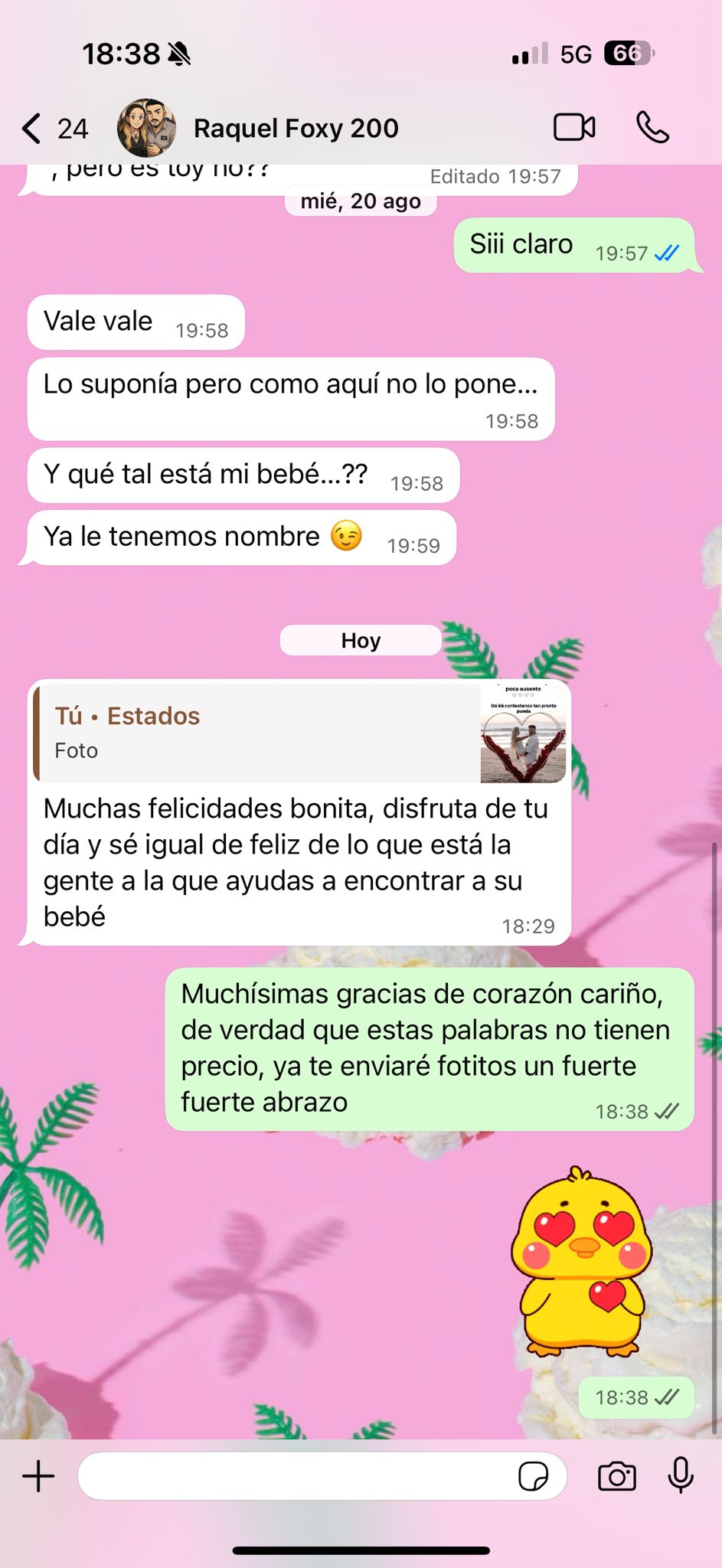Open the attachment plus menu

coord(38,1475)
